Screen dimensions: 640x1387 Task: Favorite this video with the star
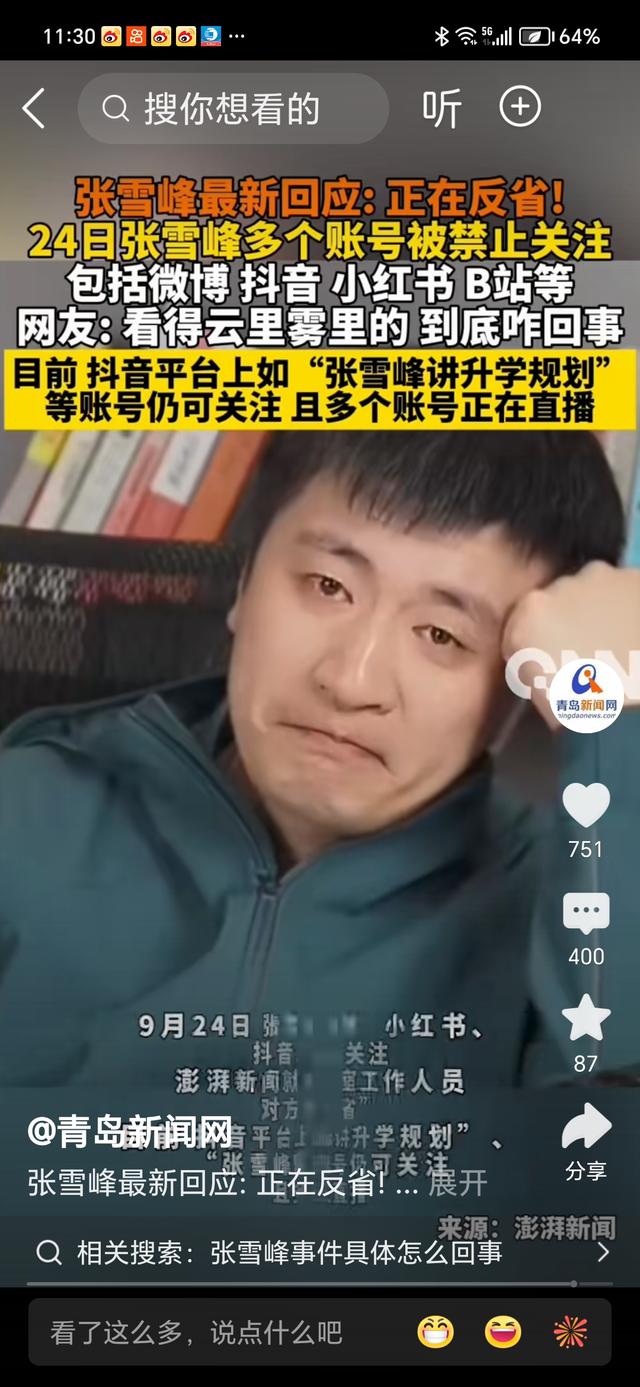click(586, 1019)
